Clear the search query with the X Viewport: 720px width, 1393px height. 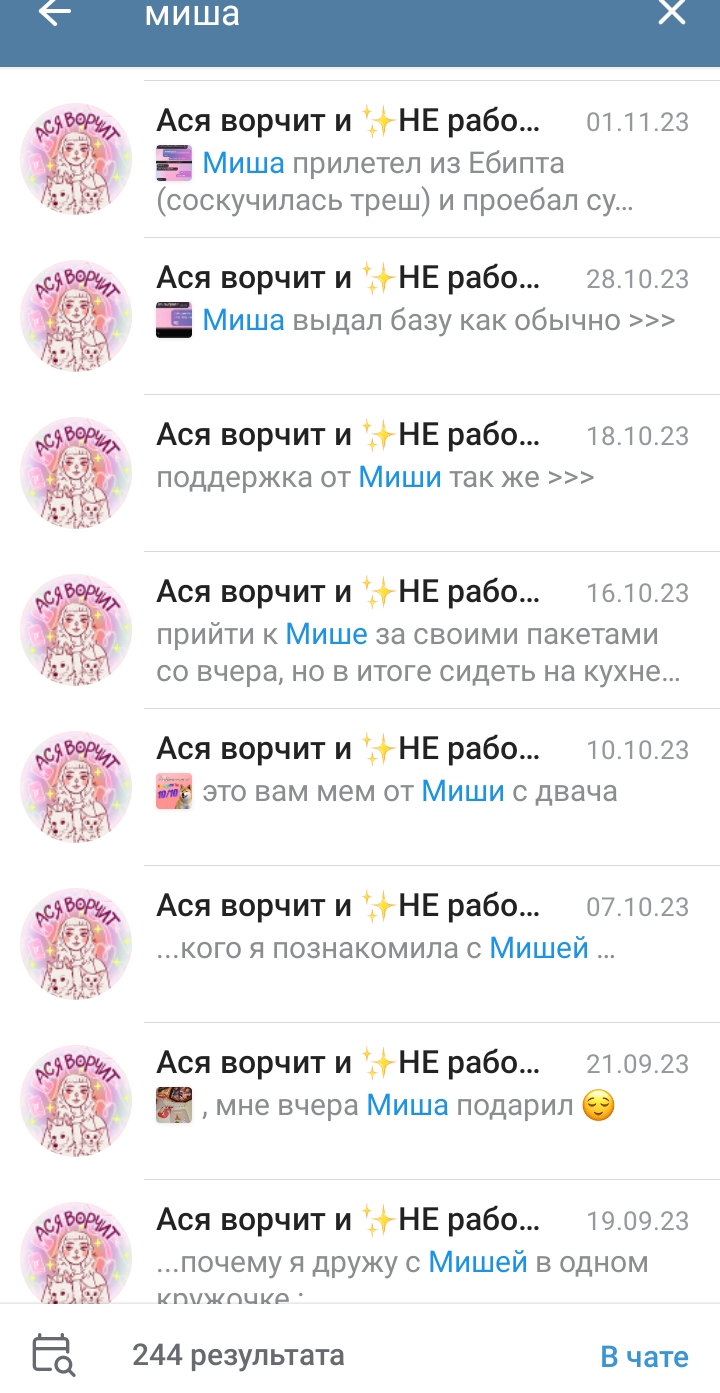coord(671,13)
